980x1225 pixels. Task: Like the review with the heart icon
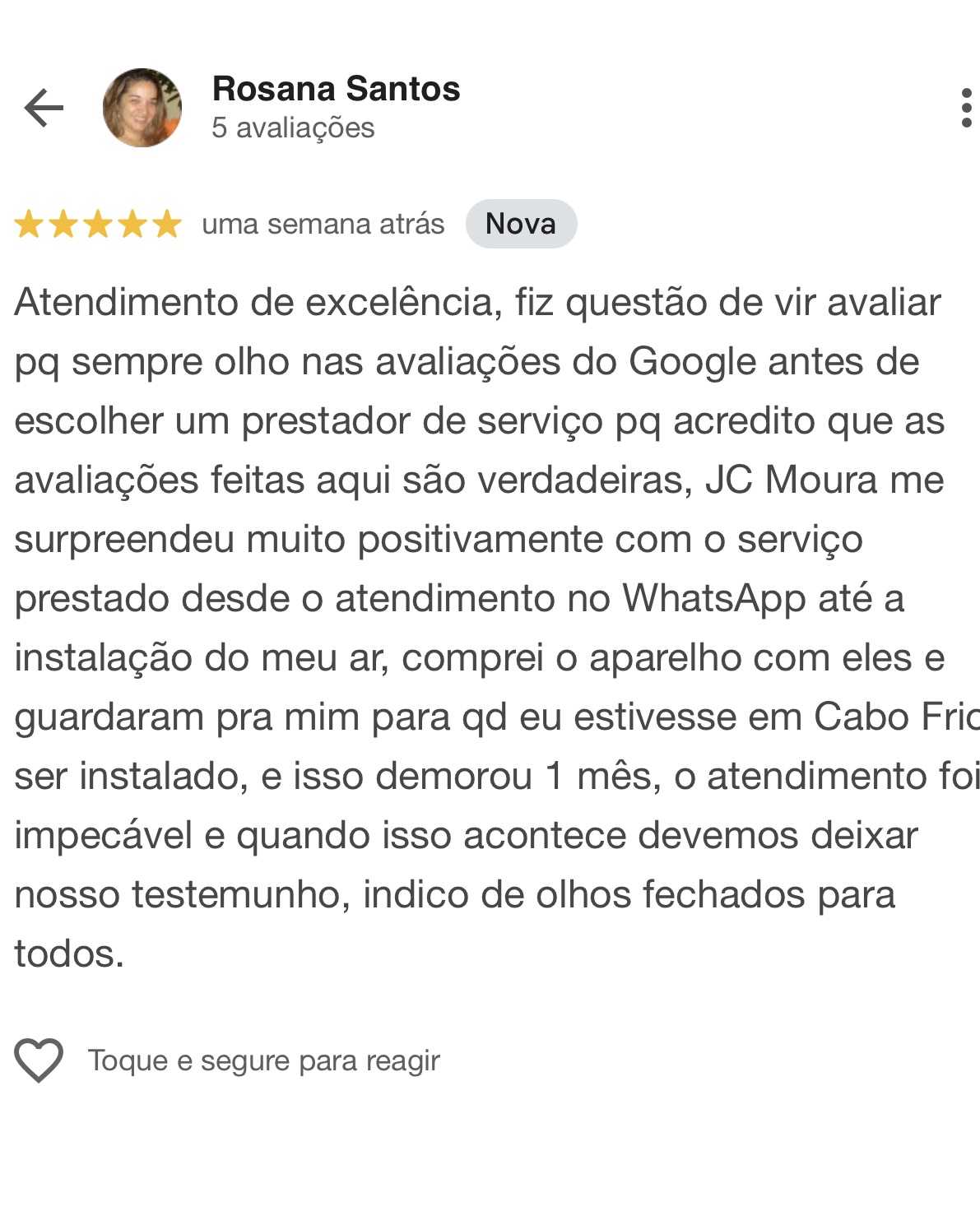pos(39,1060)
